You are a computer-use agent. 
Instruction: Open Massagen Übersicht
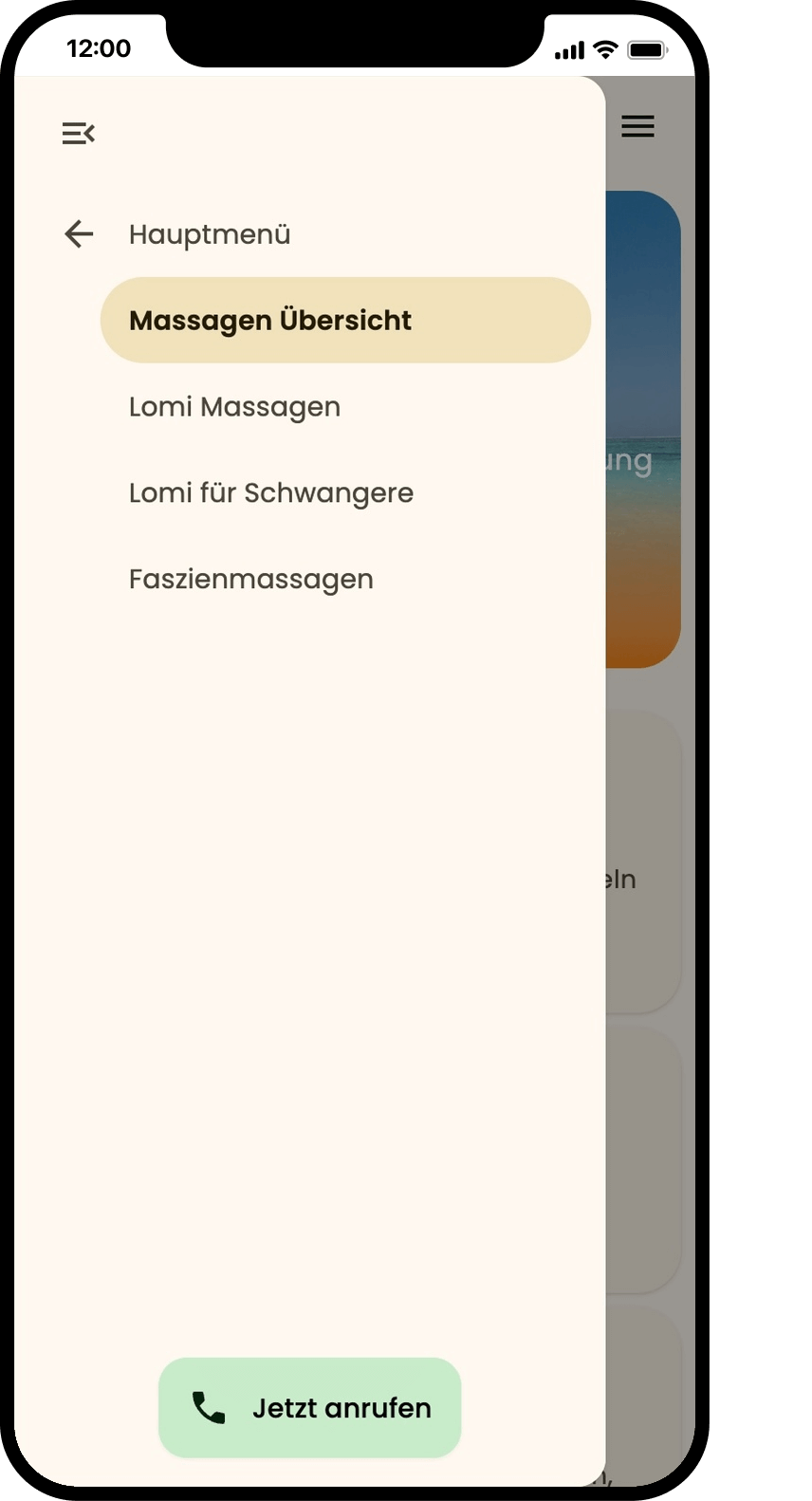point(345,321)
